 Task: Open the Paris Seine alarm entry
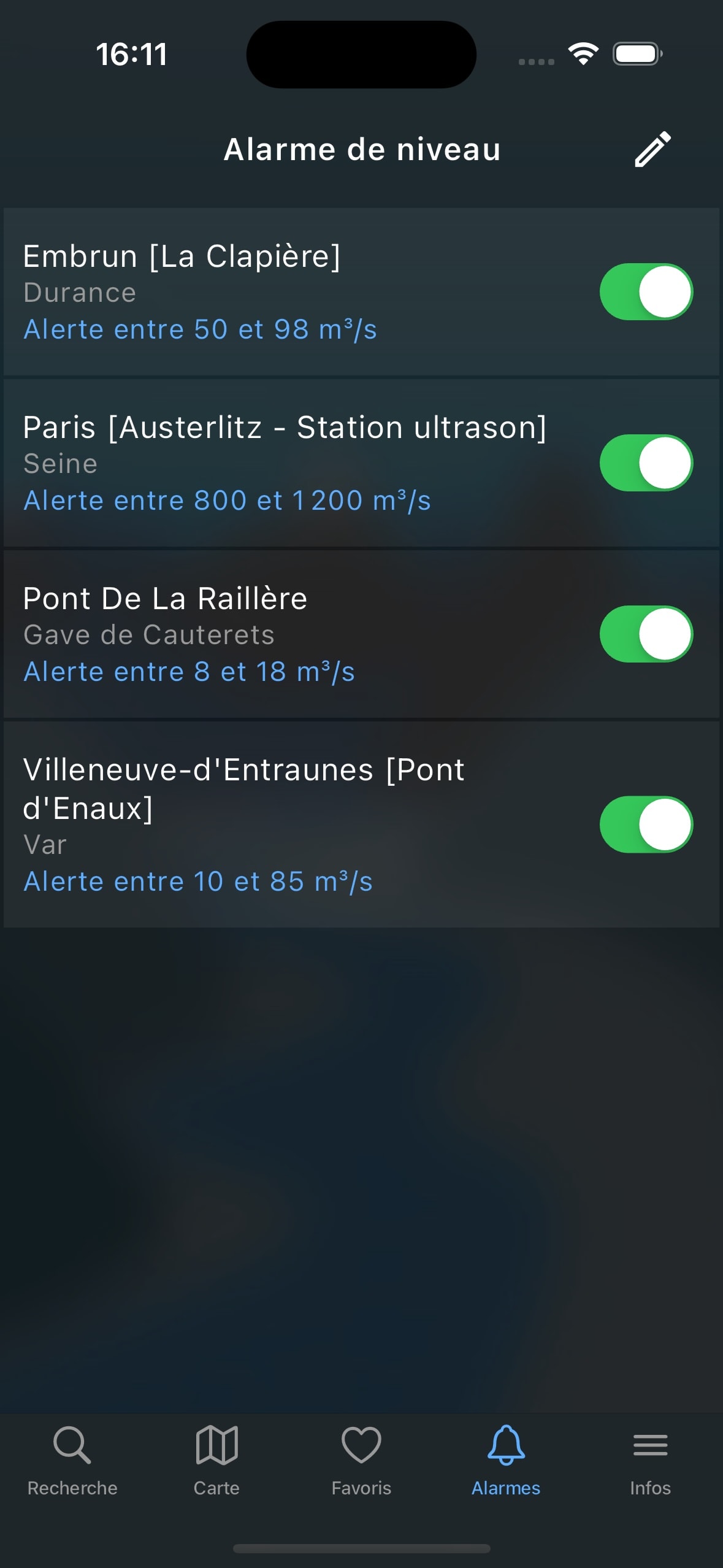276,463
